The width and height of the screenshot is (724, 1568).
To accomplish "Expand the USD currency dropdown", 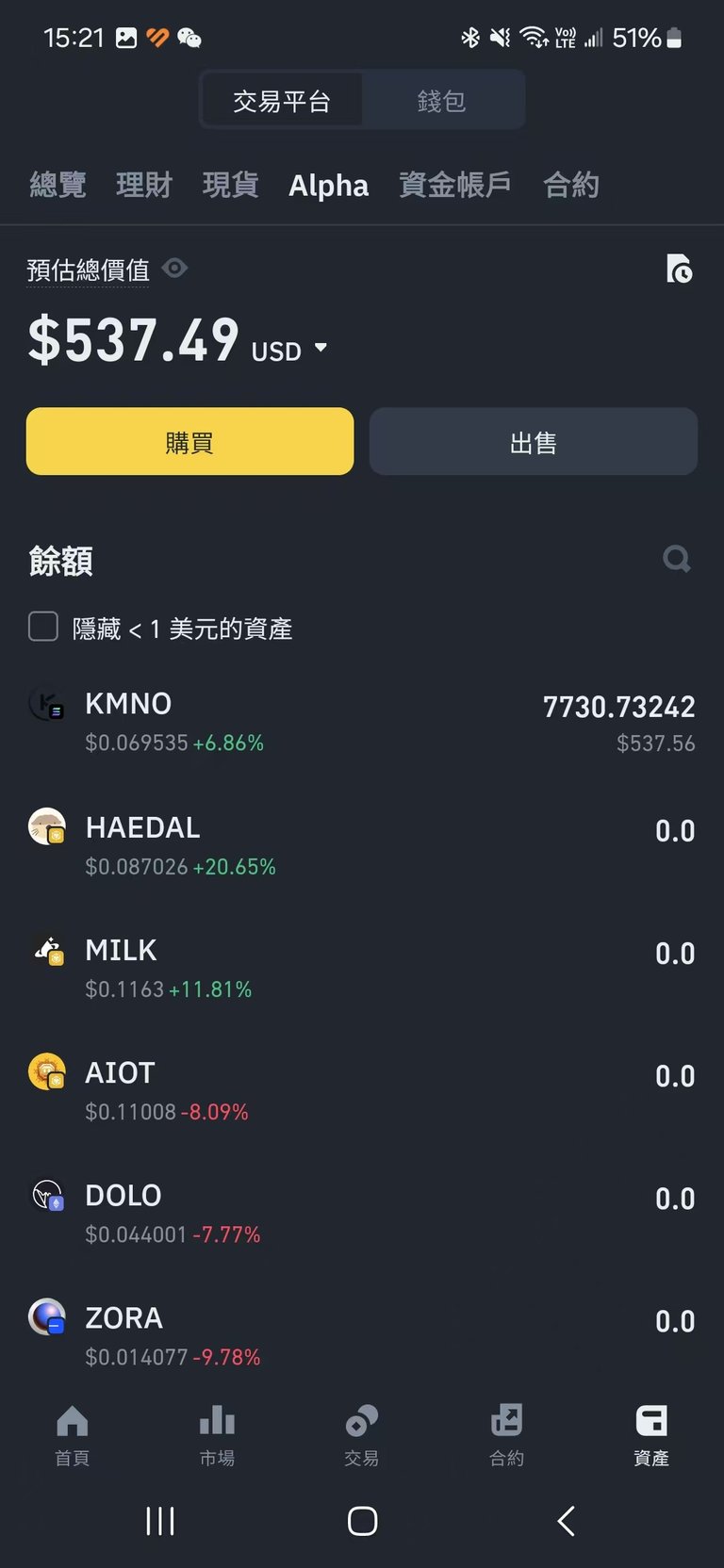I will (288, 351).
